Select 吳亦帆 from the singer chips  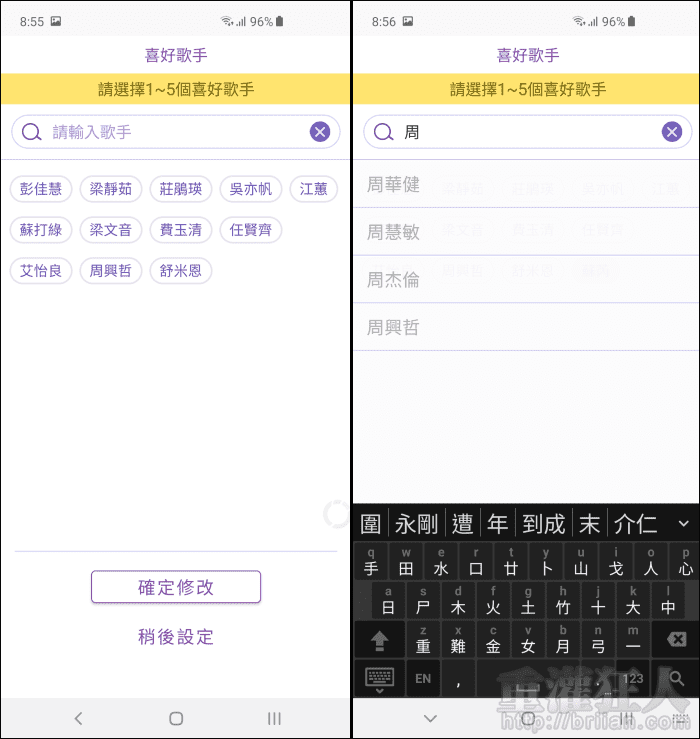click(x=250, y=189)
